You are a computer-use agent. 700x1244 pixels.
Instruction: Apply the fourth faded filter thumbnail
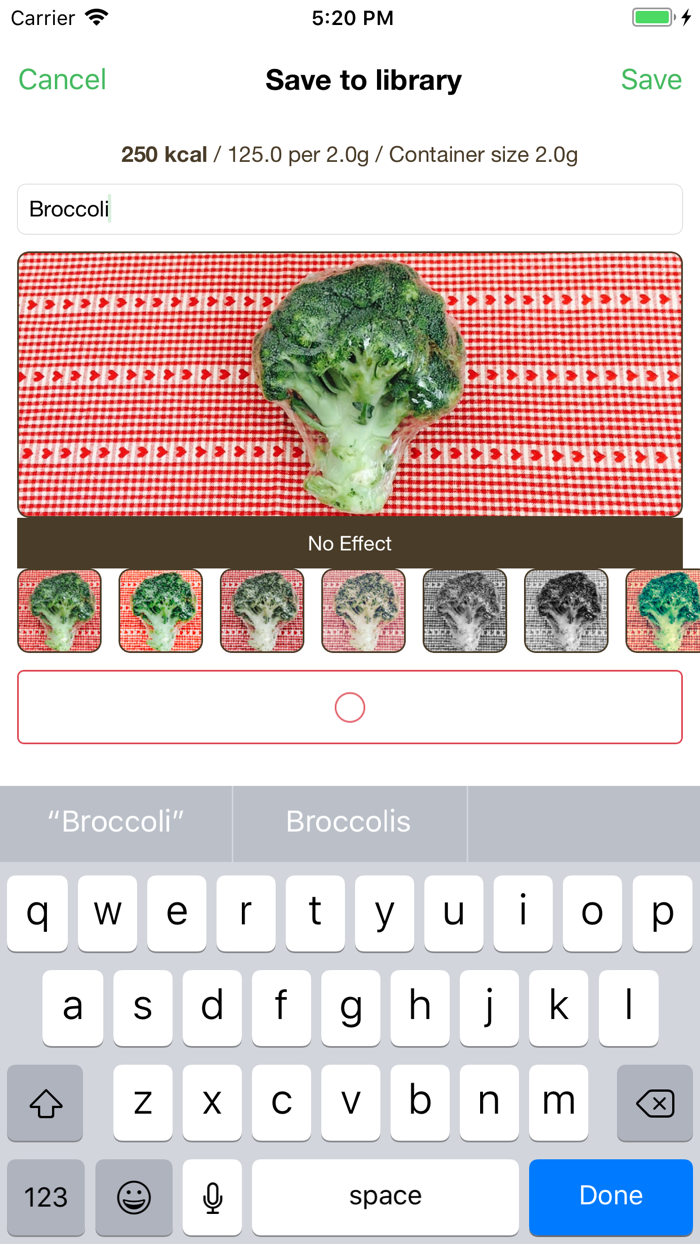[364, 611]
